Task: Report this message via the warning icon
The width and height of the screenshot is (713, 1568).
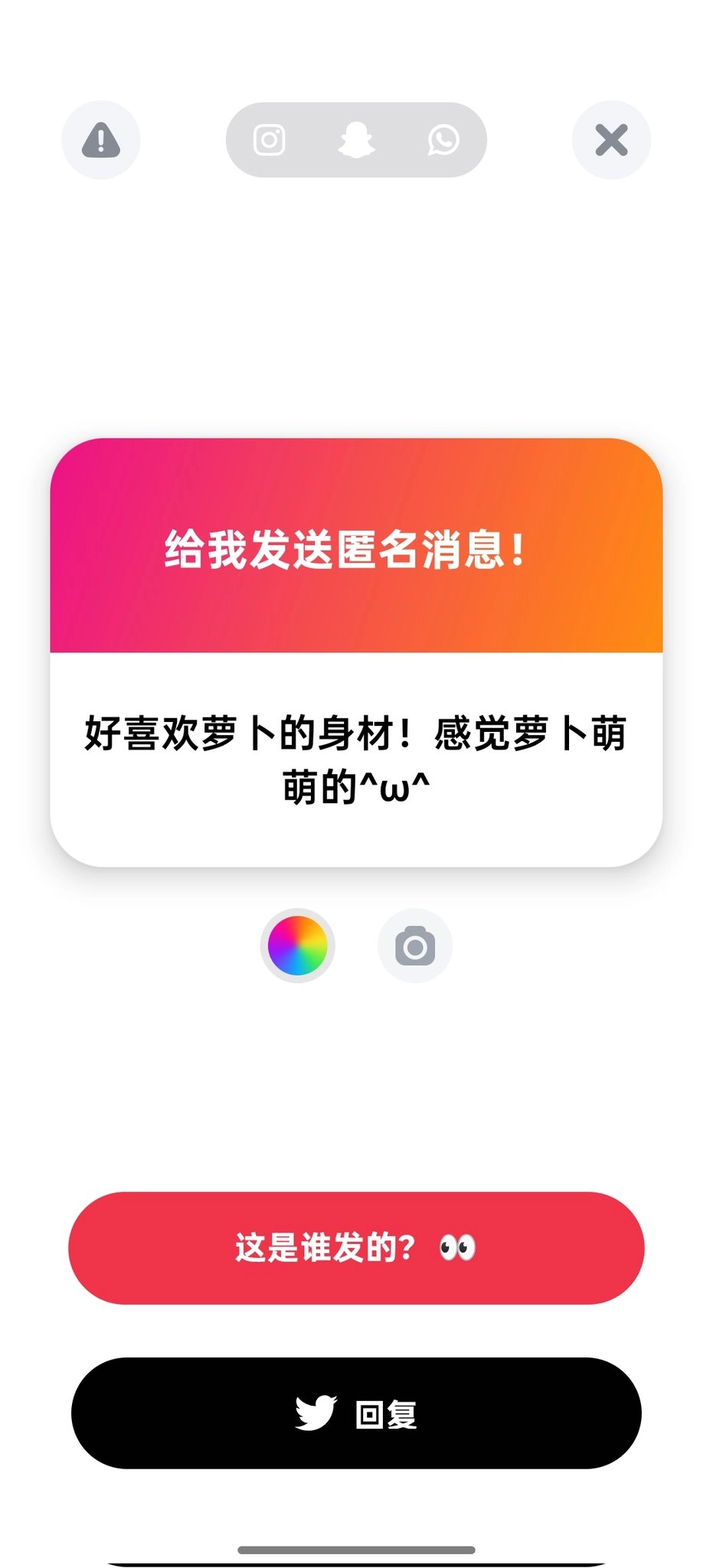Action: click(x=101, y=140)
